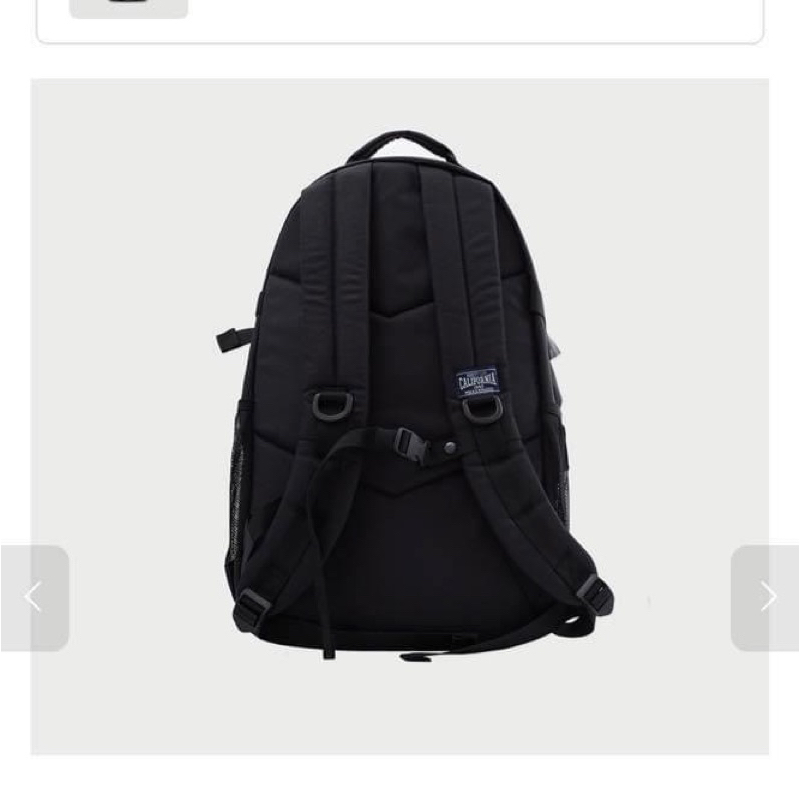This screenshot has width=800, height=800.
Task: Show the previous product image
Action: coord(34,598)
